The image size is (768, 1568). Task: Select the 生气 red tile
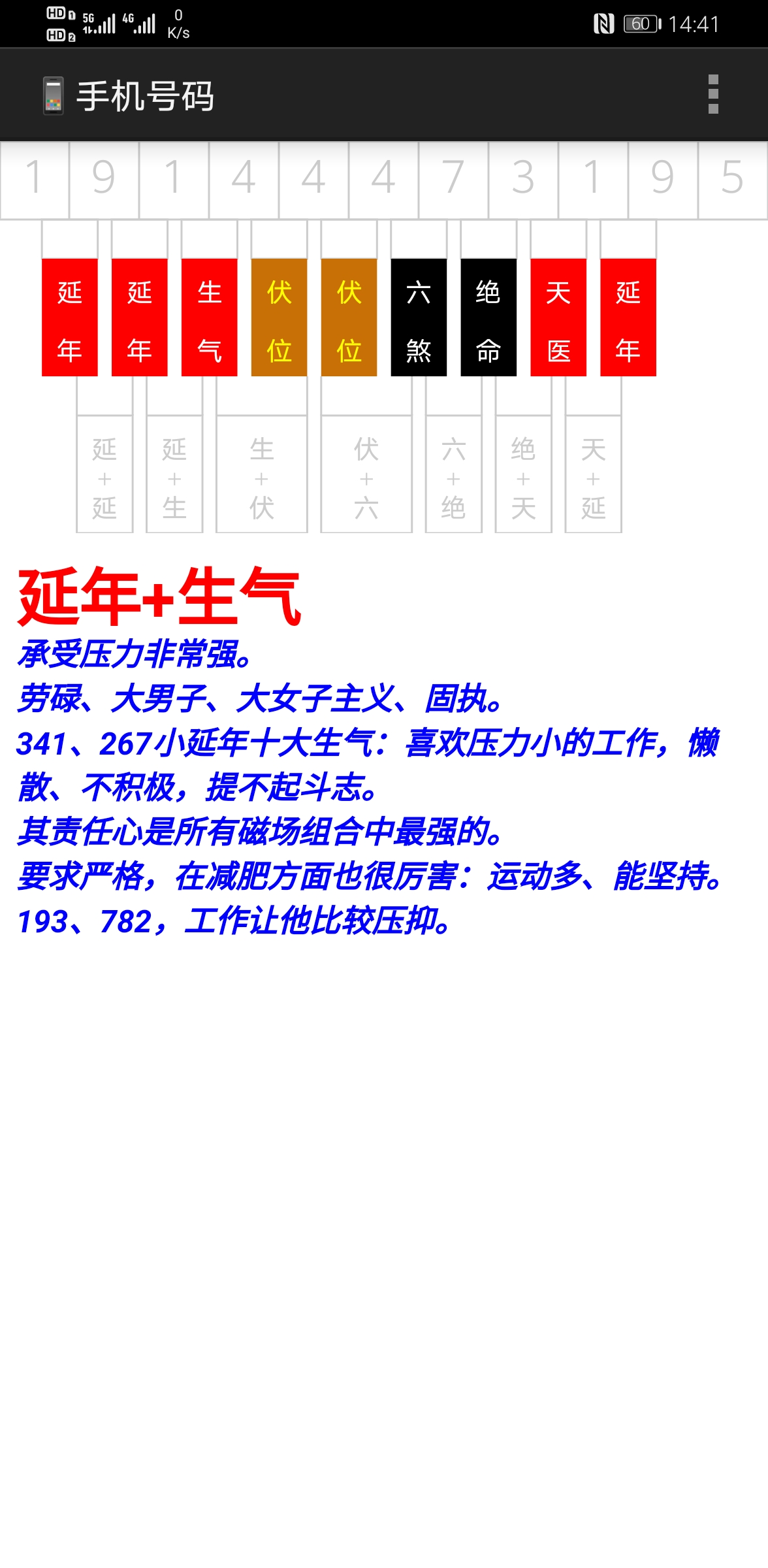click(209, 318)
